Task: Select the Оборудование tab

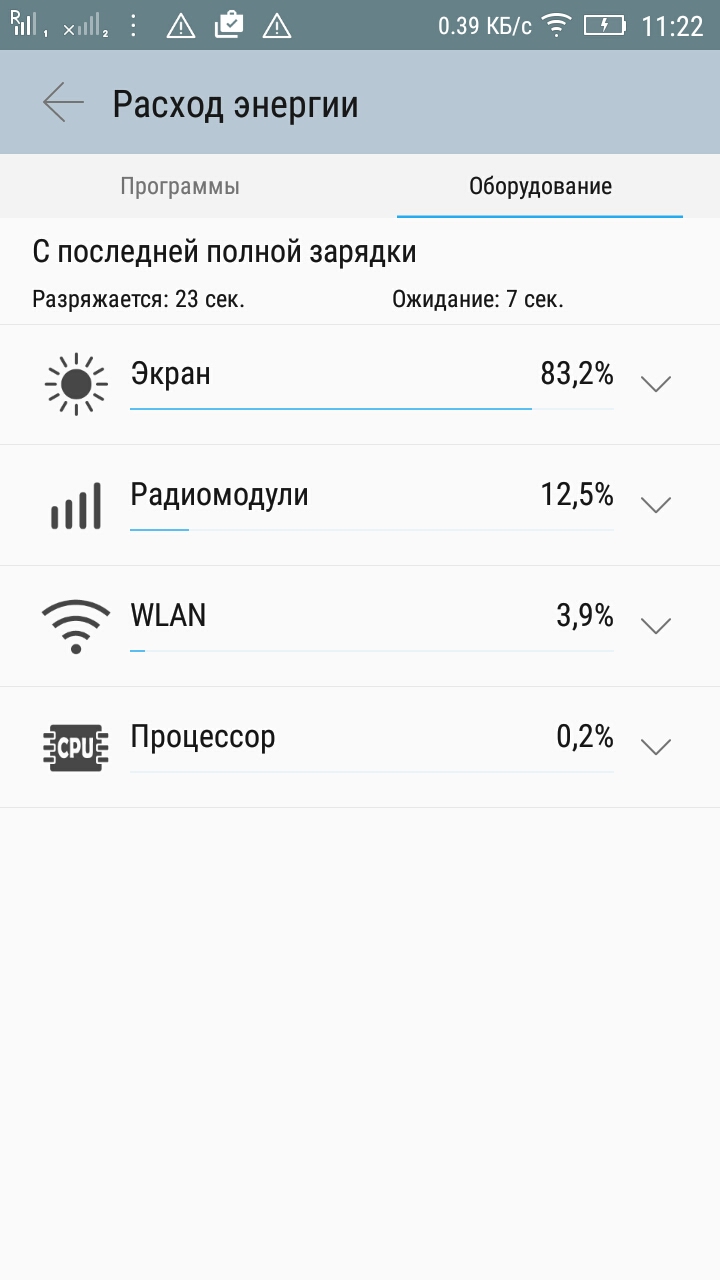Action: click(x=540, y=186)
